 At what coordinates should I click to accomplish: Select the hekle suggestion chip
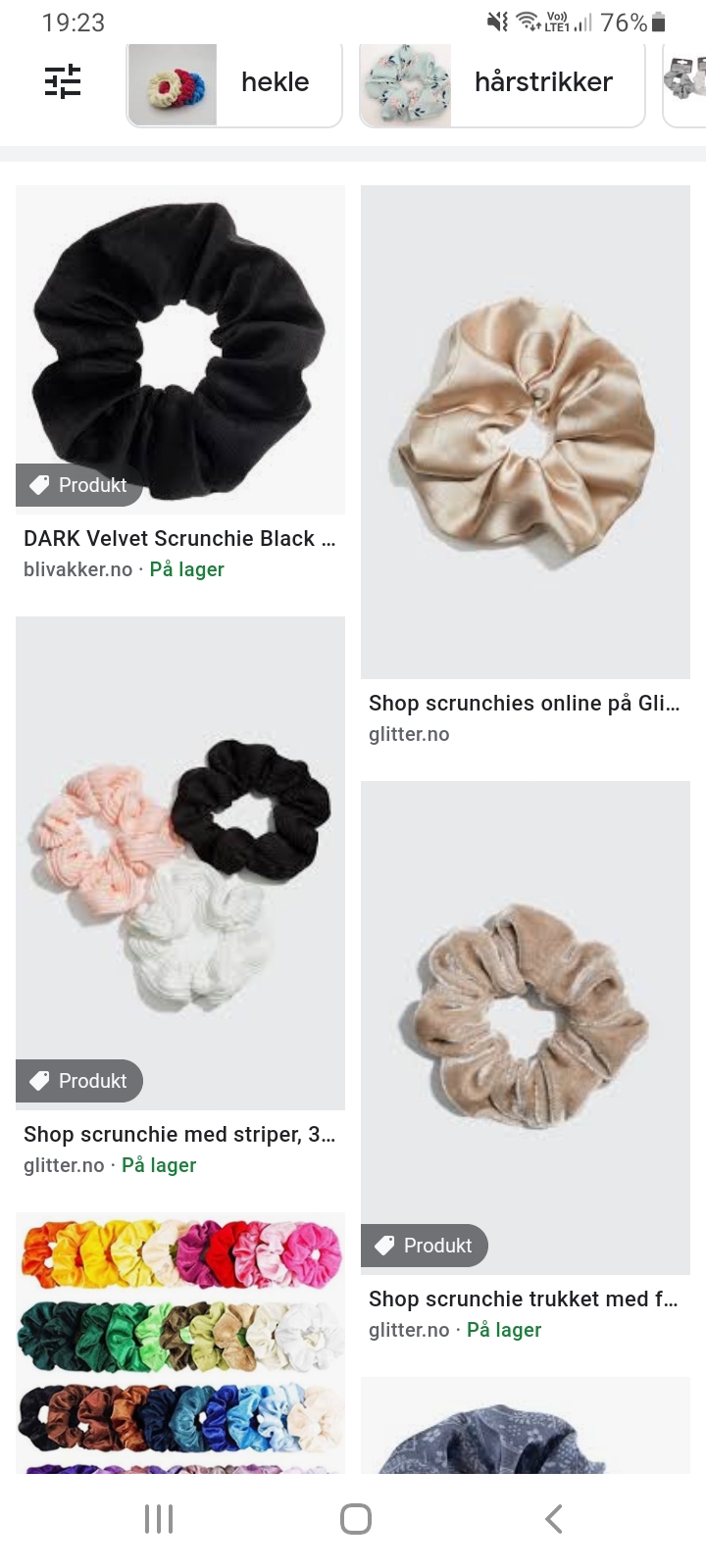tap(234, 84)
